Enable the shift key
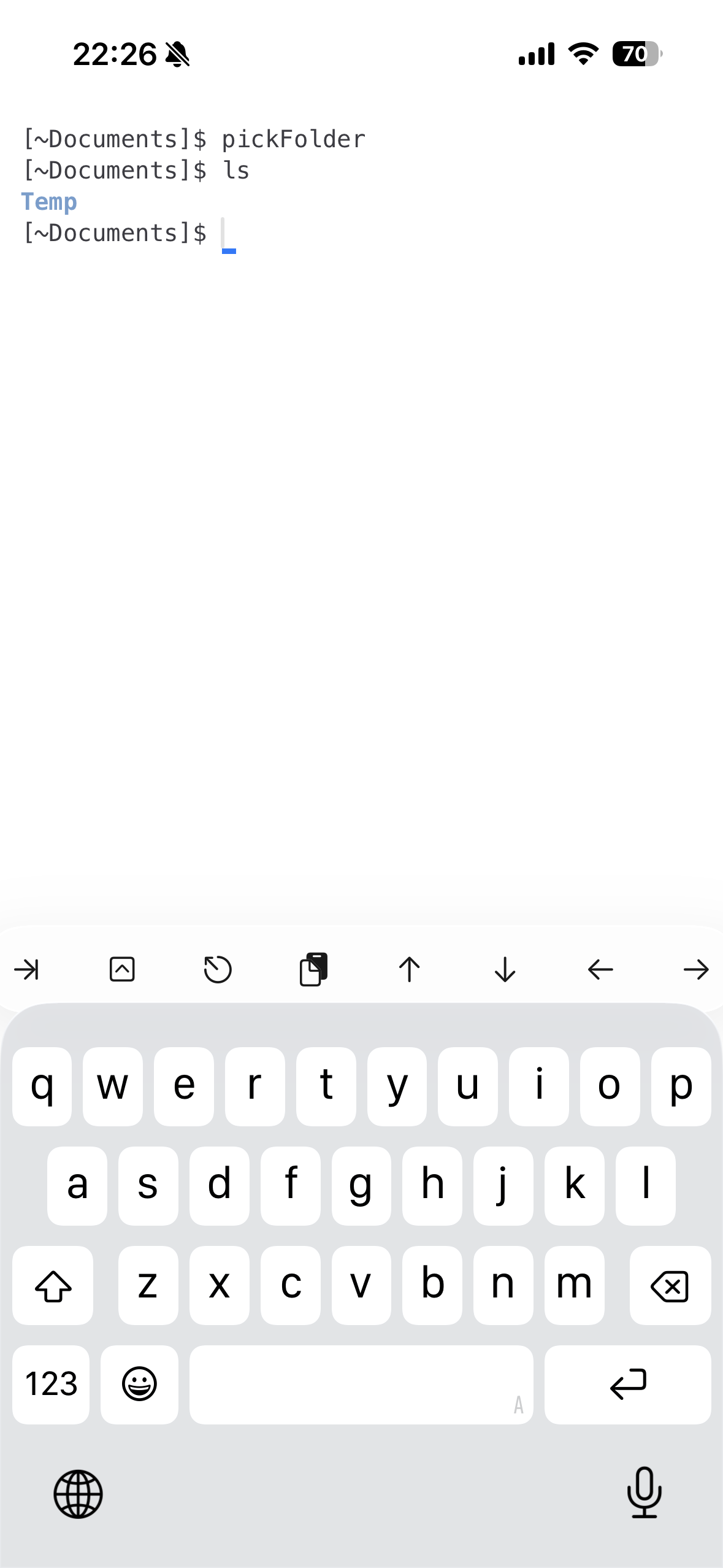The height and width of the screenshot is (1568, 723). tap(53, 1285)
